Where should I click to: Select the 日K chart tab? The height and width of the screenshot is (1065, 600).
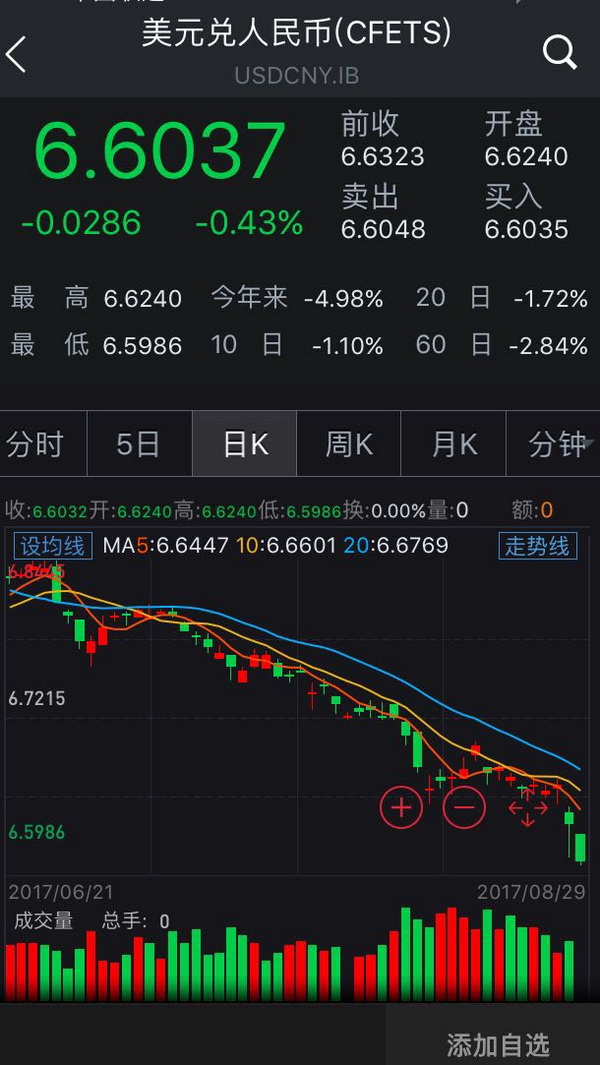(244, 445)
